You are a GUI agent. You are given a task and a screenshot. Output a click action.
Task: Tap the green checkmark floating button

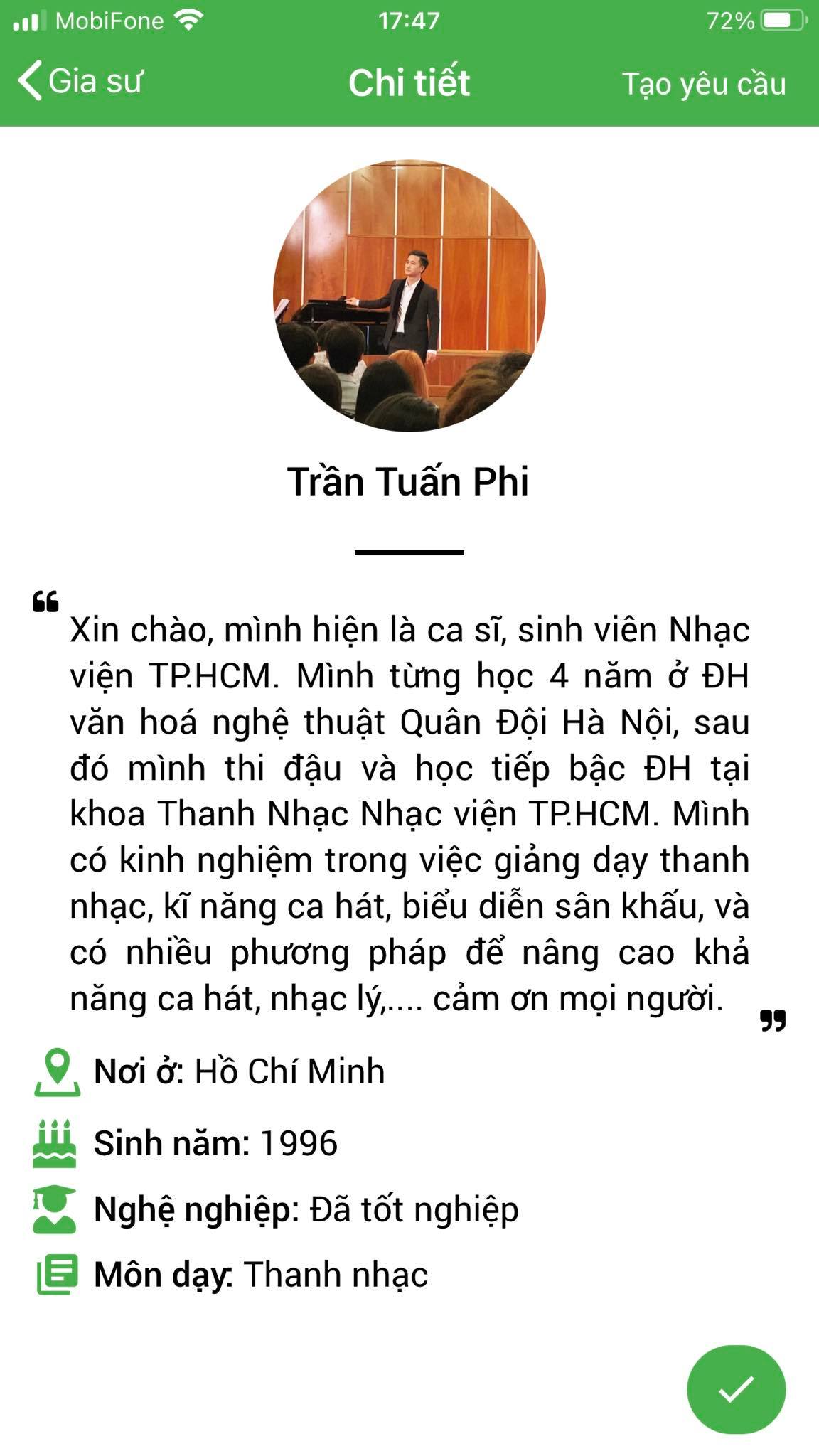pos(736,1389)
